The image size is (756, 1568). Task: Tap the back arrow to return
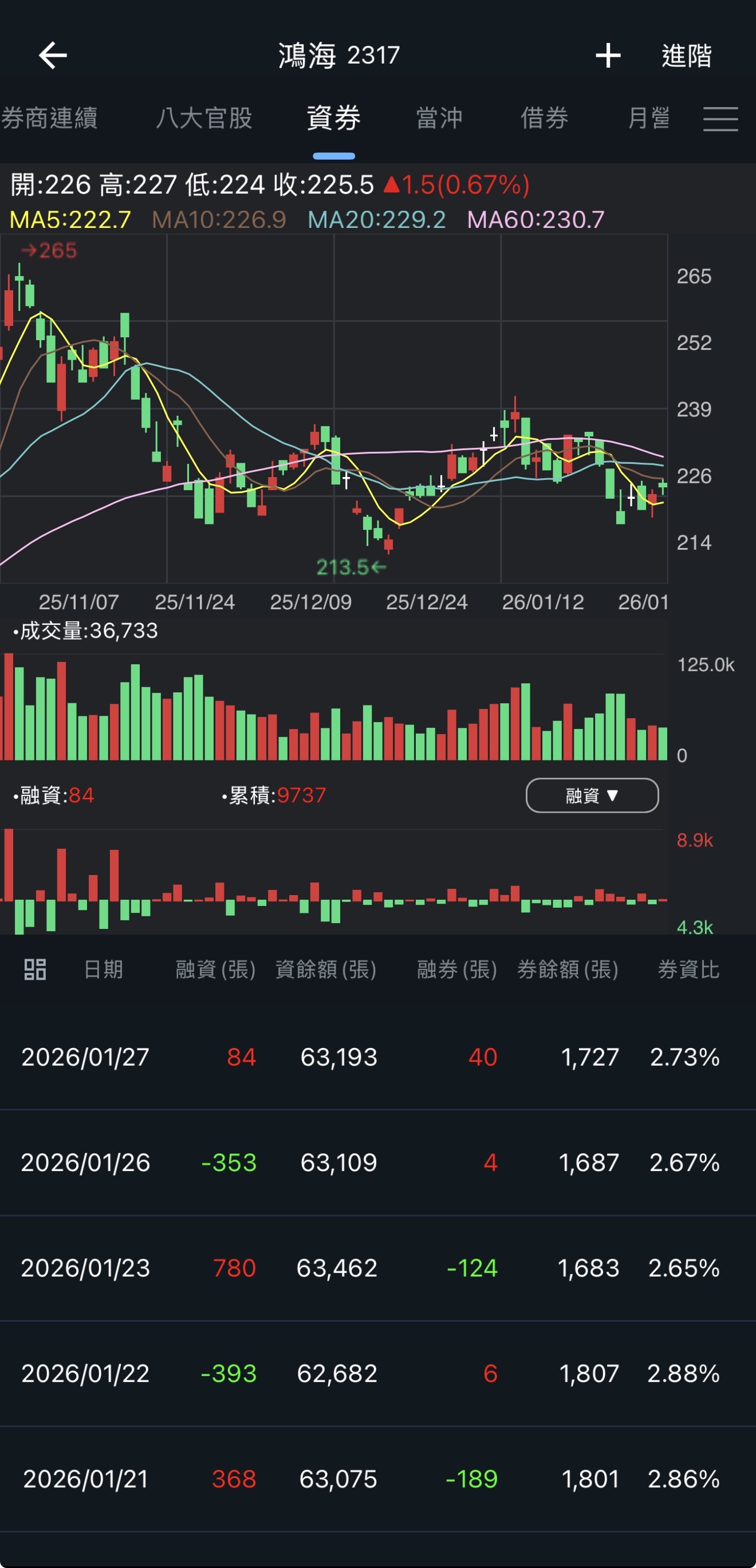pyautogui.click(x=52, y=56)
